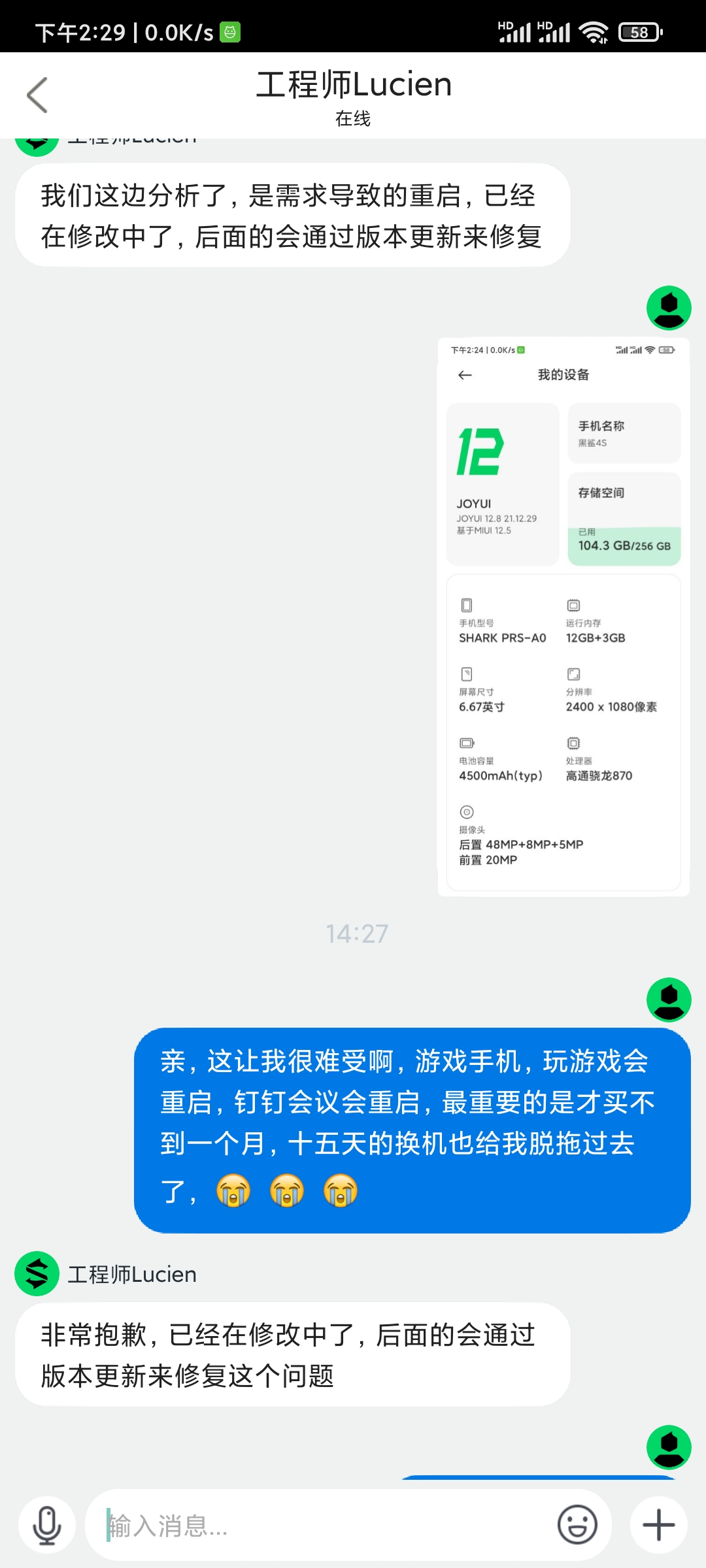Tap 工程师Lucien's avatar beside the apology message

point(37,1273)
